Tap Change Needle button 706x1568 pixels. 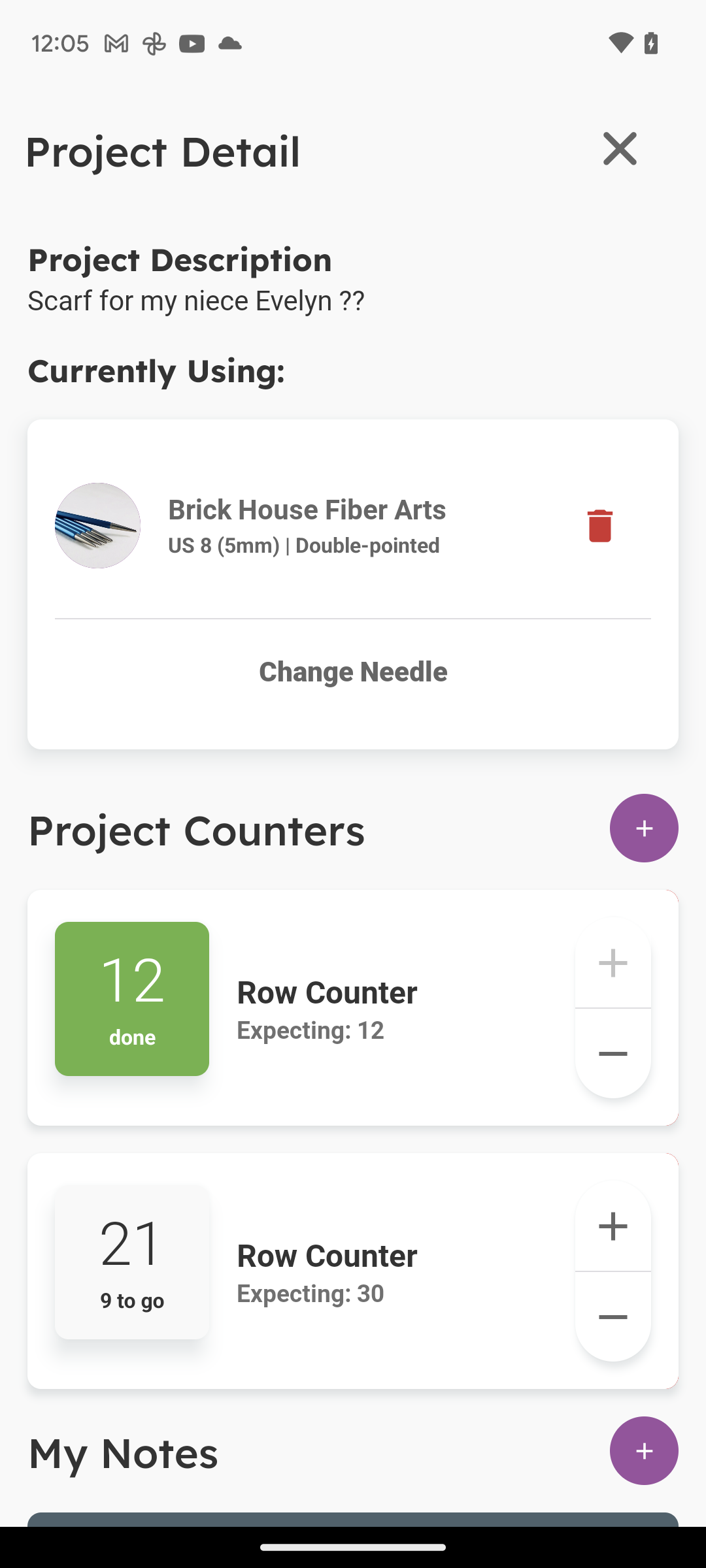(x=353, y=672)
